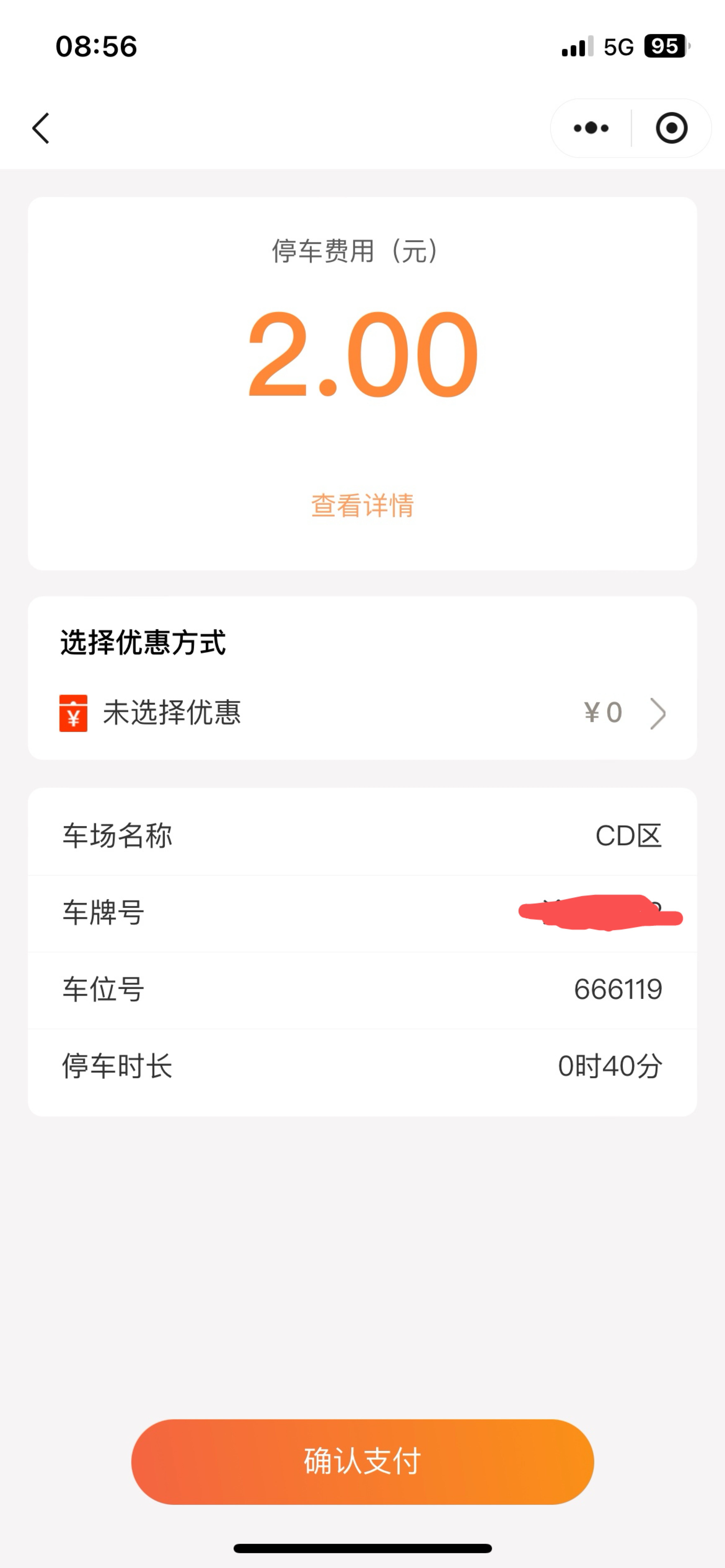
Task: Open the 未选择优惠 discount selection row
Action: [x=362, y=713]
